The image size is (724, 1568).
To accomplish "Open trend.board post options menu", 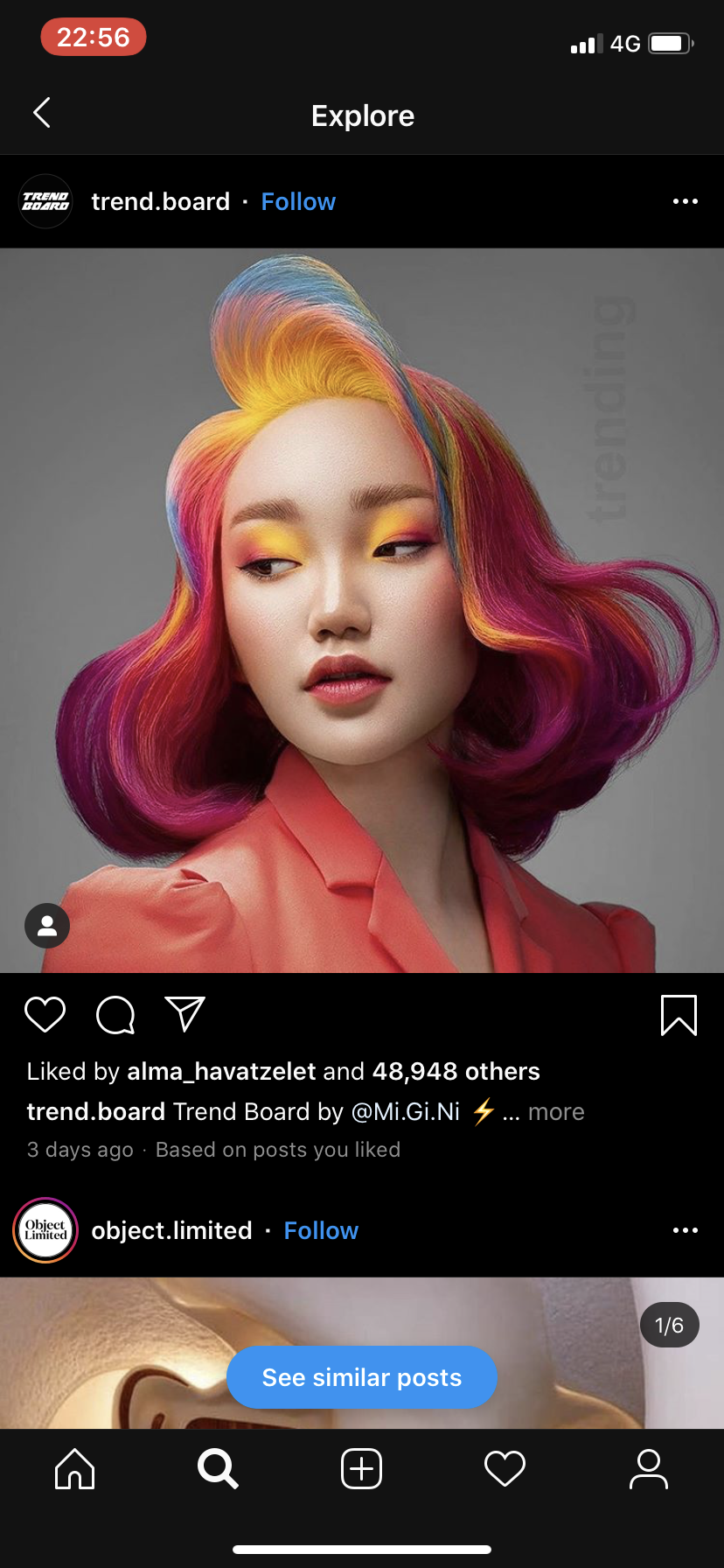I will click(x=686, y=201).
